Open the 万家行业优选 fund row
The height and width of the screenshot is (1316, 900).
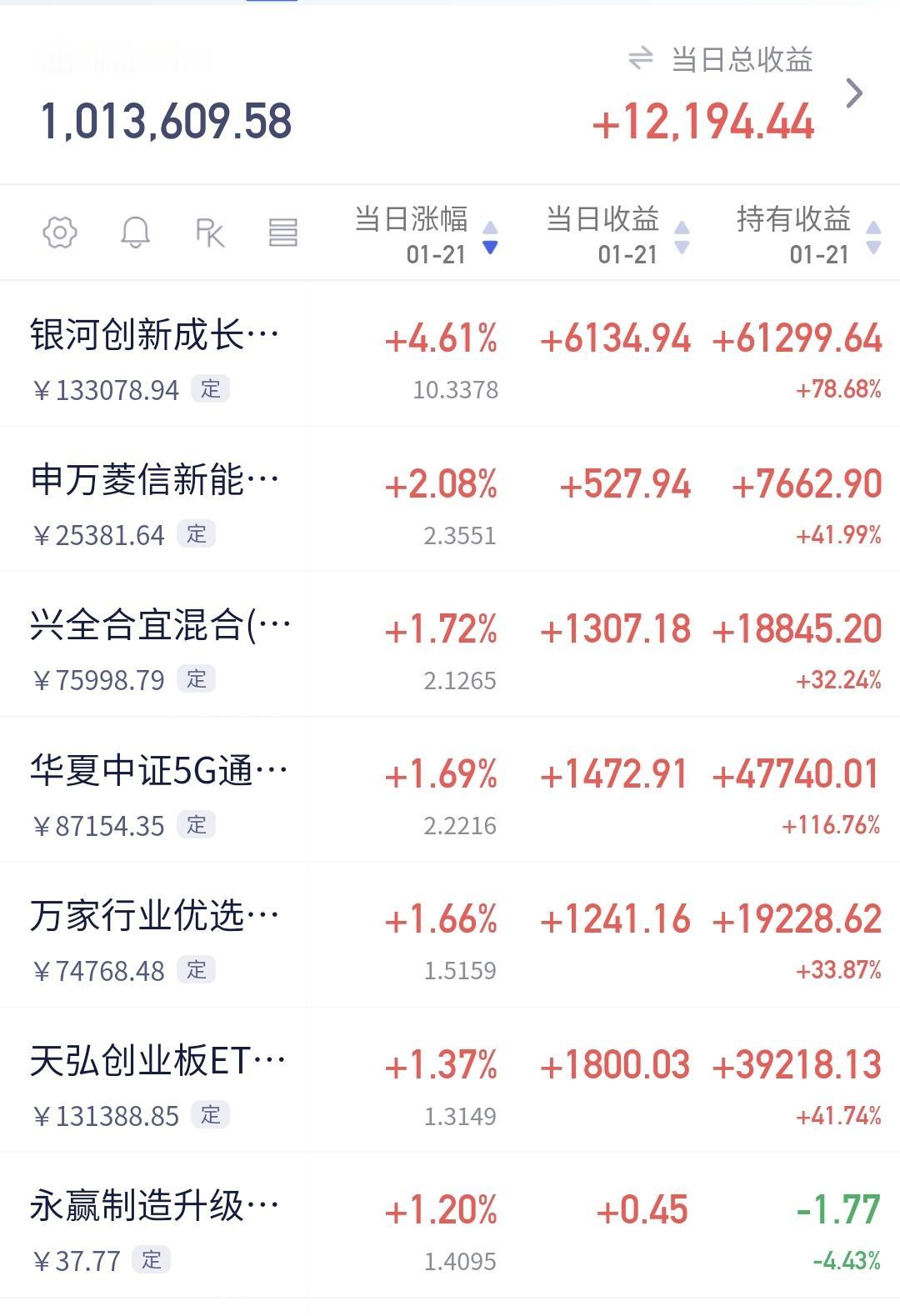450,935
